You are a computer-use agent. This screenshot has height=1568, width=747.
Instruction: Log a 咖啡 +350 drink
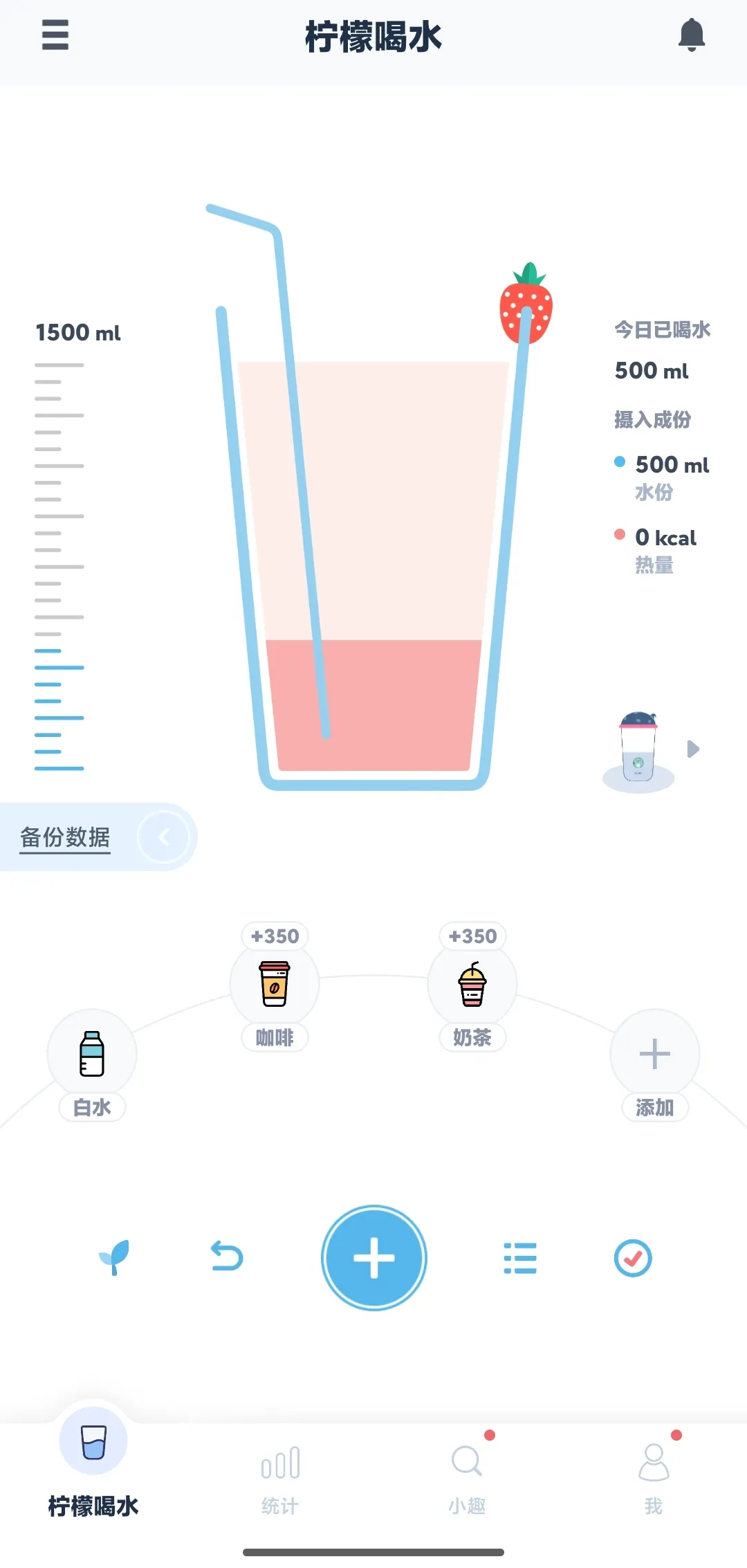tap(275, 983)
